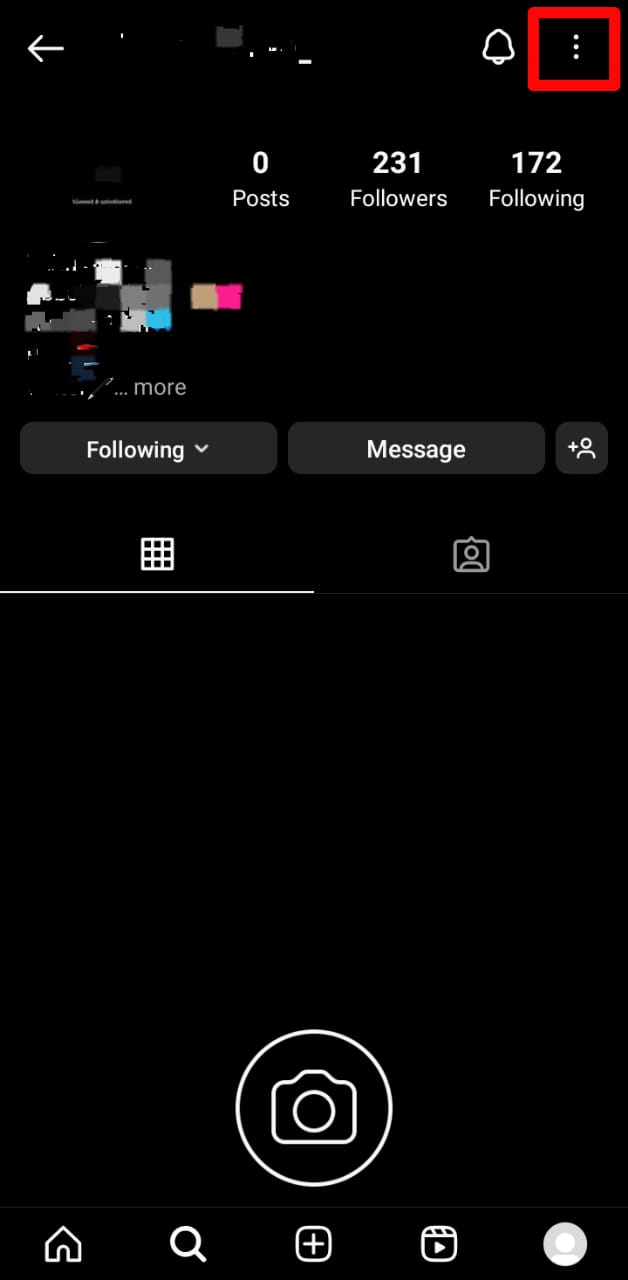This screenshot has height=1280, width=628.
Task: View the 172 following list
Action: 536,179
